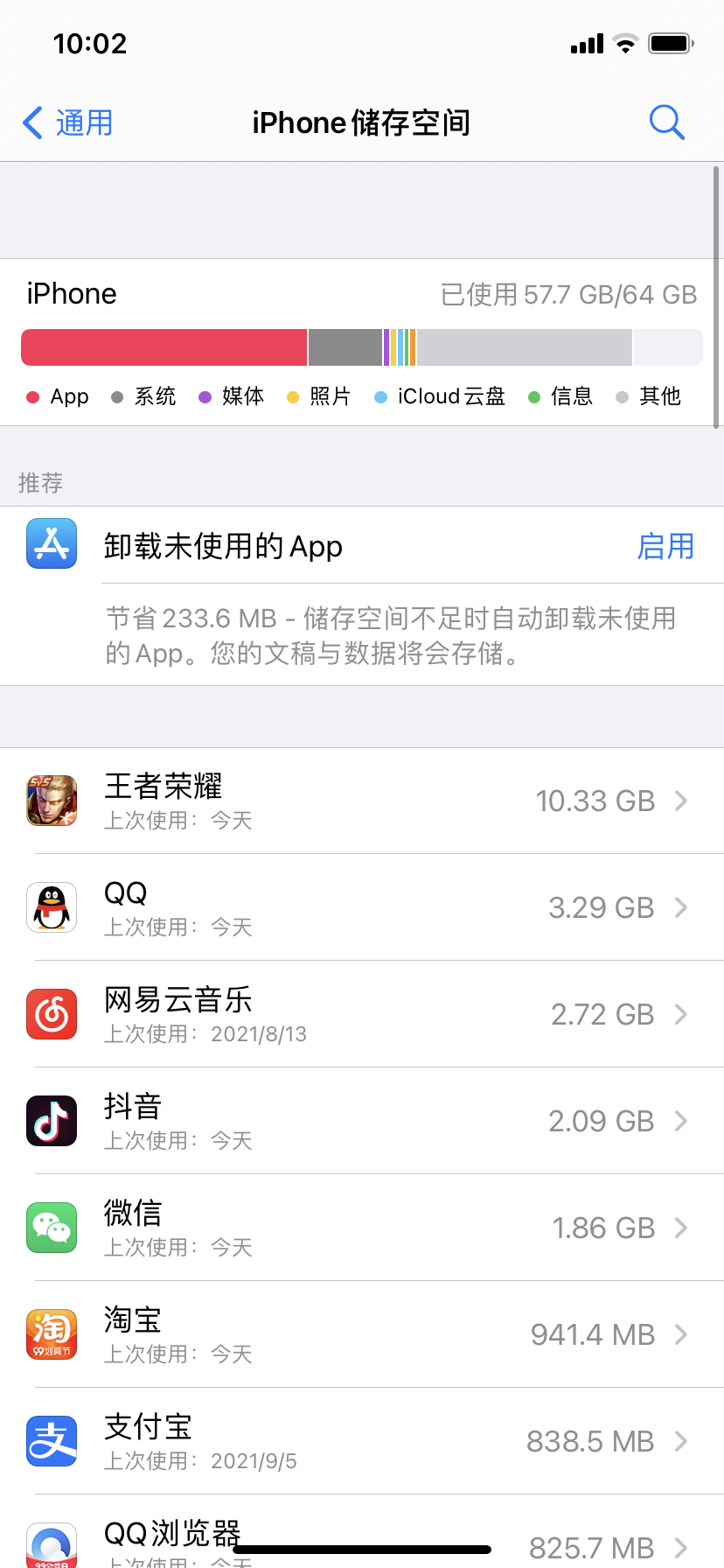Open QQ storage details

tap(362, 907)
